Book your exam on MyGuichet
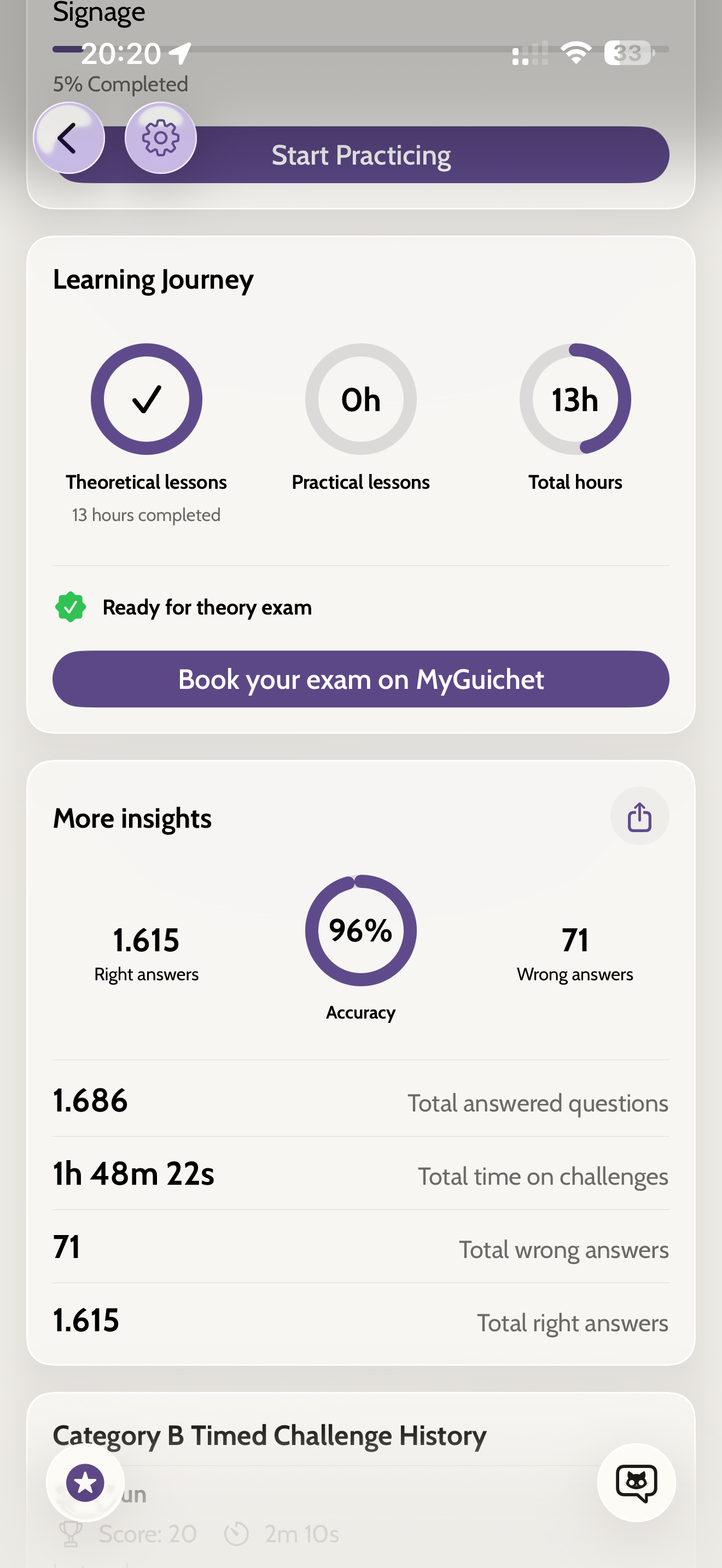This screenshot has width=722, height=1568. tap(361, 678)
